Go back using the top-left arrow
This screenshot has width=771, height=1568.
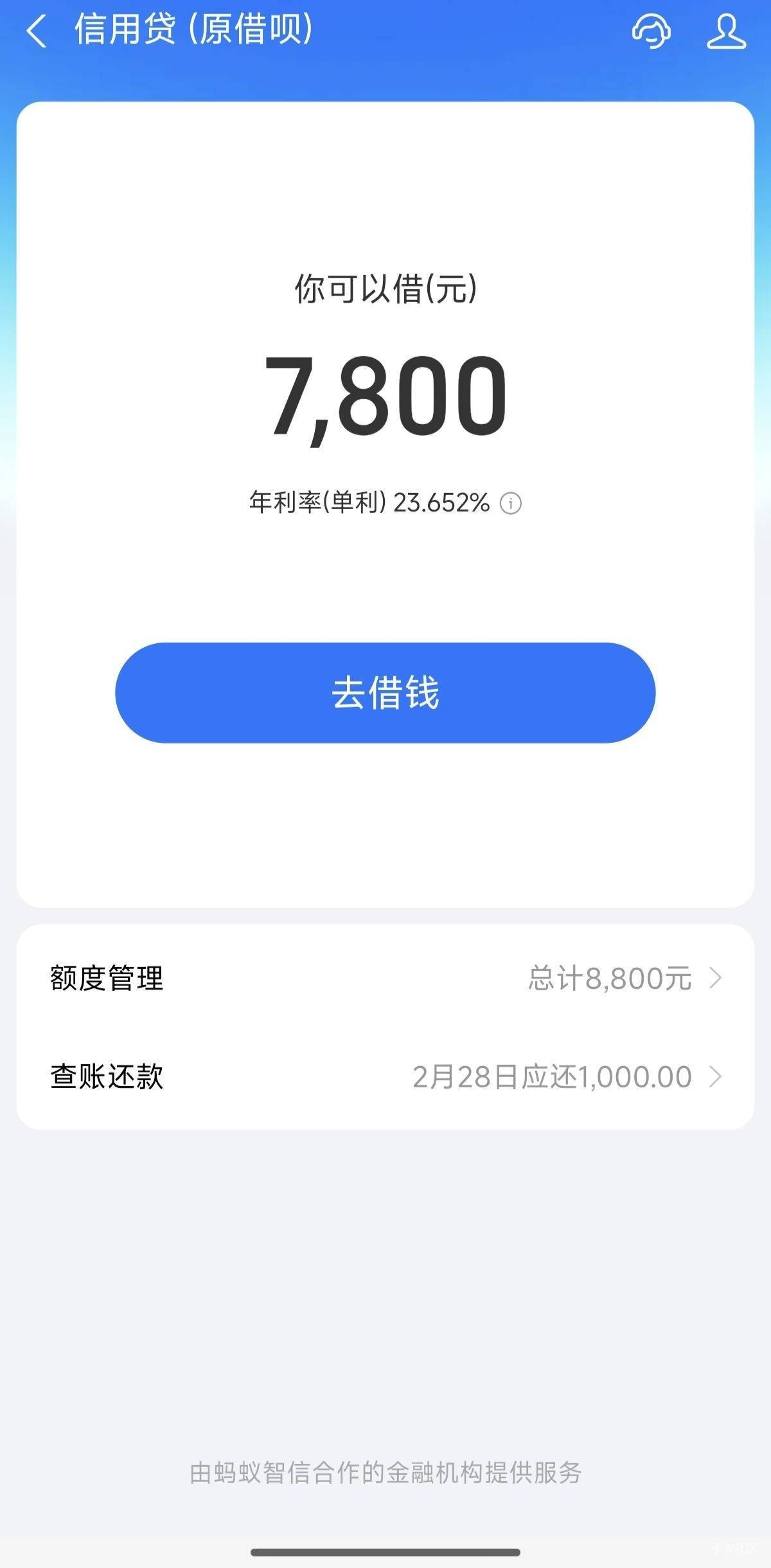coord(37,31)
